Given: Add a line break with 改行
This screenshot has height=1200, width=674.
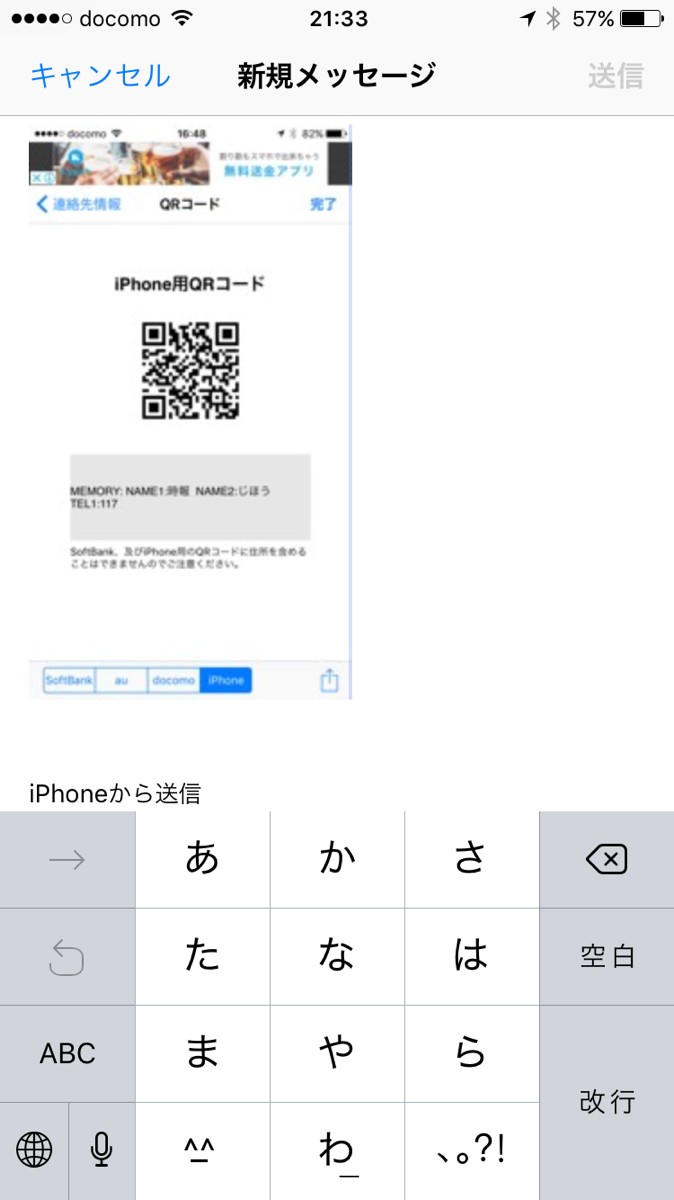Looking at the screenshot, I should pos(606,1102).
